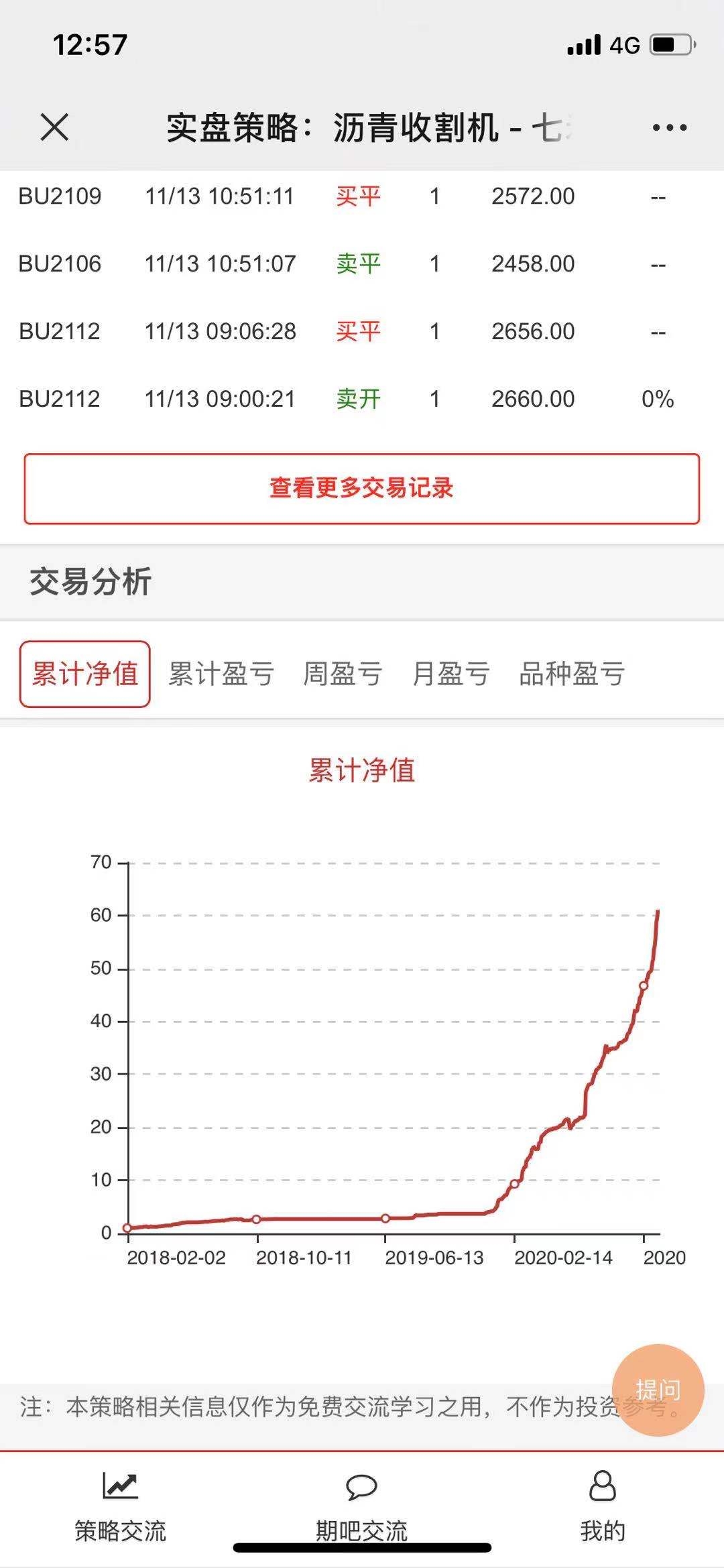Open the 品种盈亏 tab
This screenshot has height=1568, width=724.
point(572,674)
